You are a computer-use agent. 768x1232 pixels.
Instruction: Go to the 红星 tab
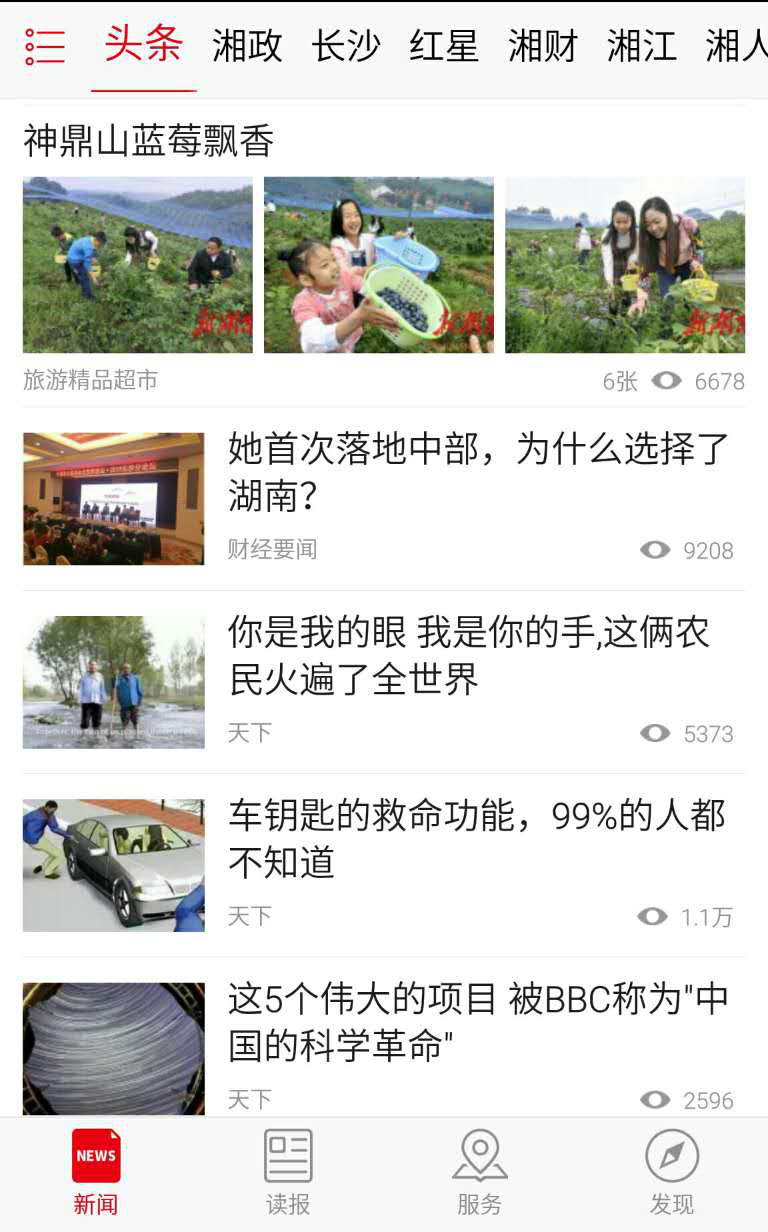444,47
